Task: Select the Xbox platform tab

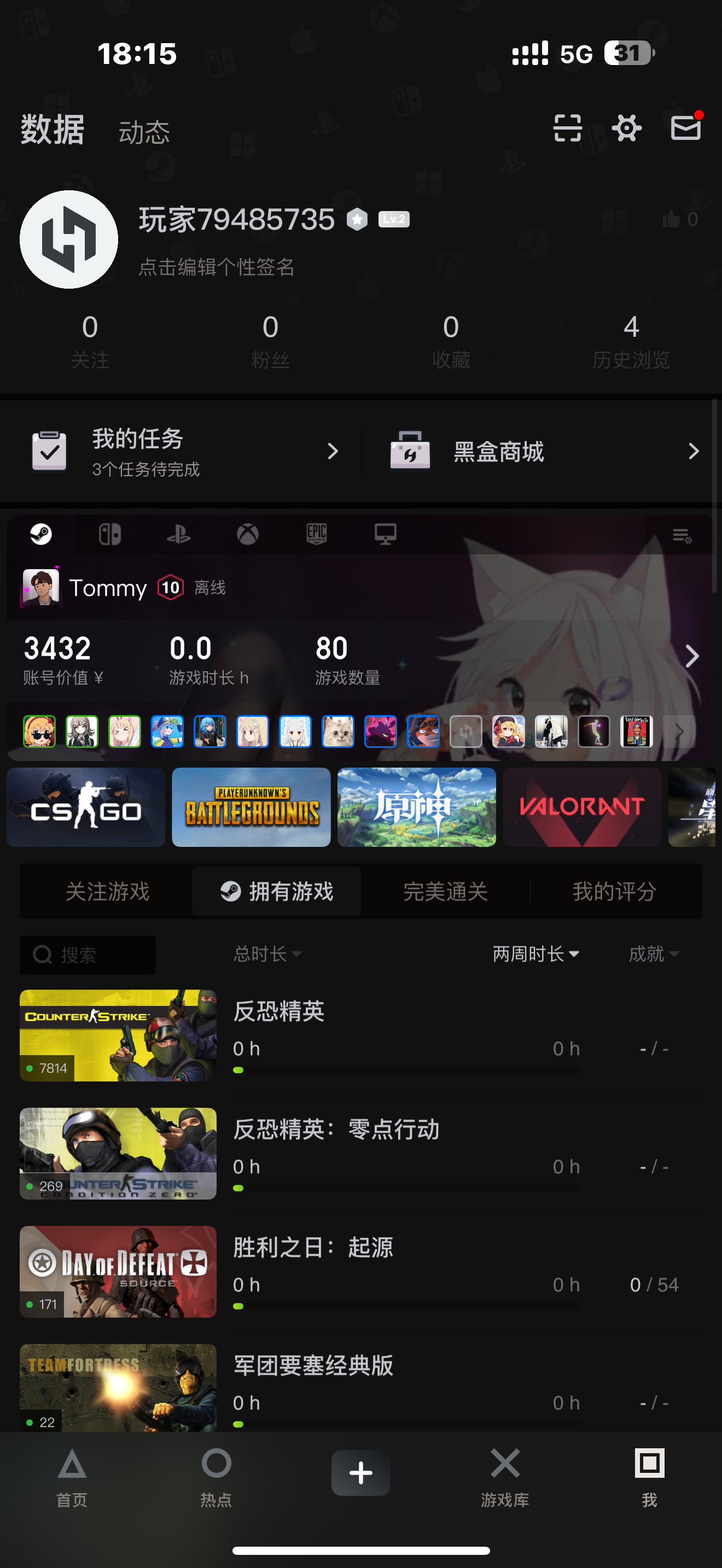Action: coord(247,535)
